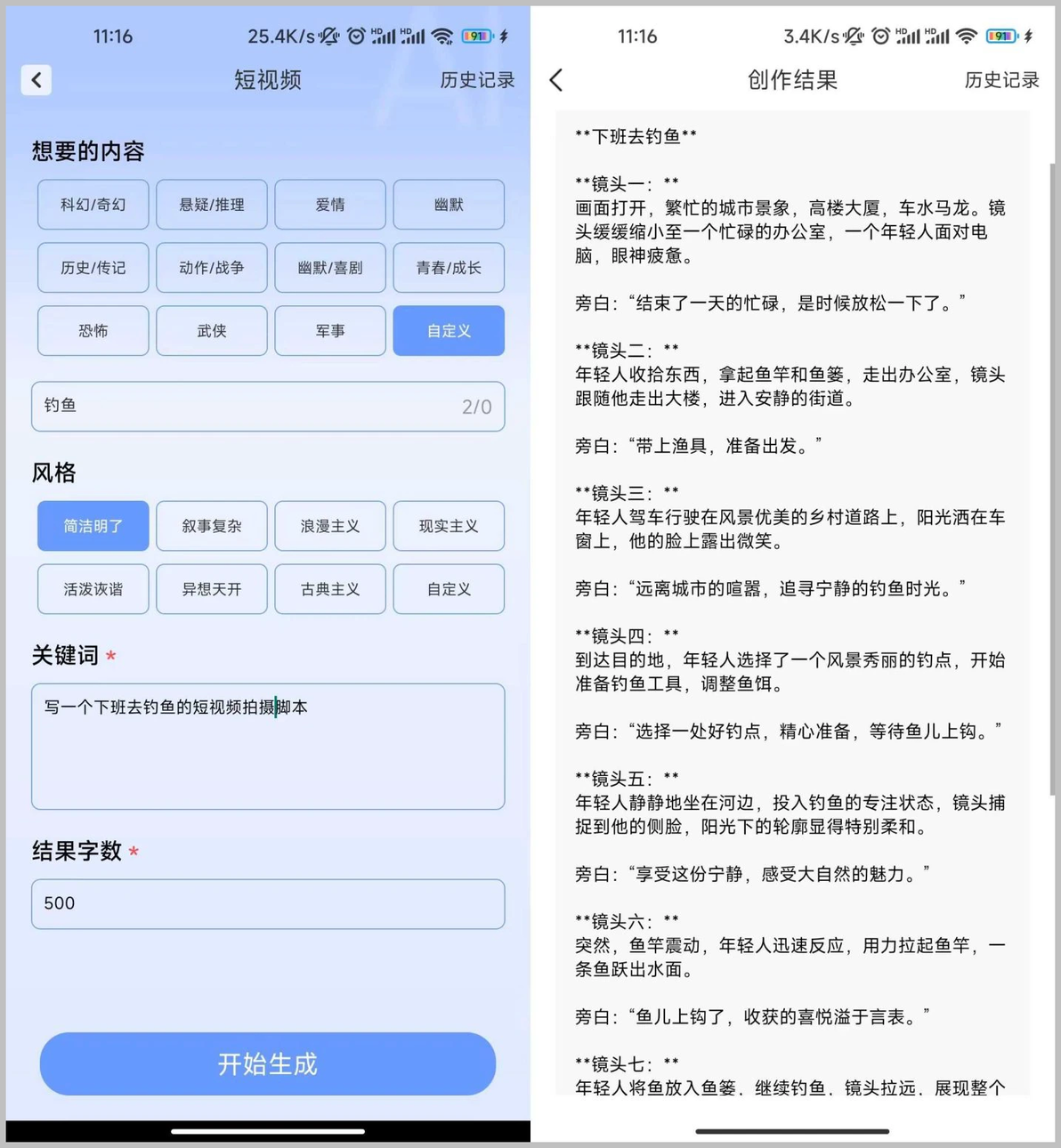Screen dimensions: 1061x1148
Task: Select the 古典主义 style chip
Action: [x=330, y=589]
